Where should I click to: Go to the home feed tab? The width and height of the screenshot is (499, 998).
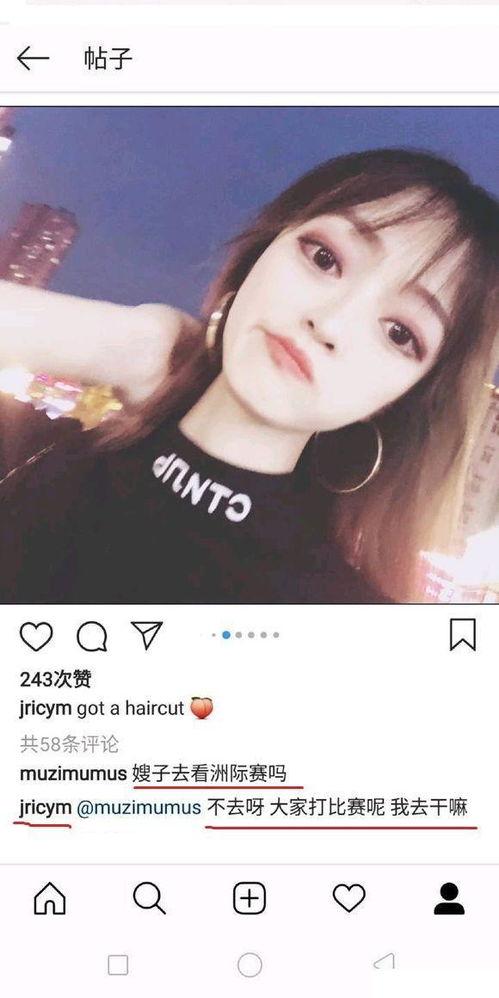click(50, 899)
